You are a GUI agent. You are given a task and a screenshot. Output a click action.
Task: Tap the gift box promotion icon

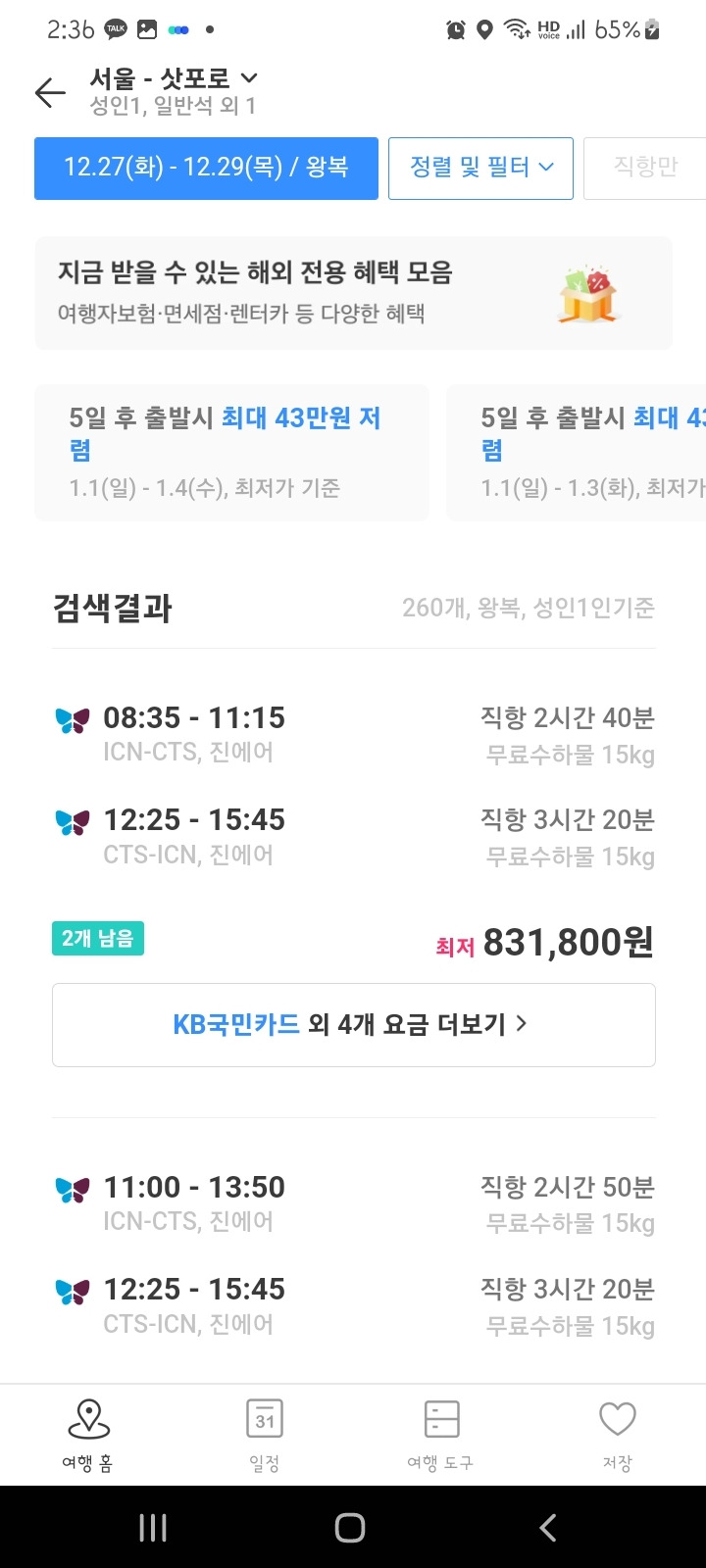pos(585,295)
